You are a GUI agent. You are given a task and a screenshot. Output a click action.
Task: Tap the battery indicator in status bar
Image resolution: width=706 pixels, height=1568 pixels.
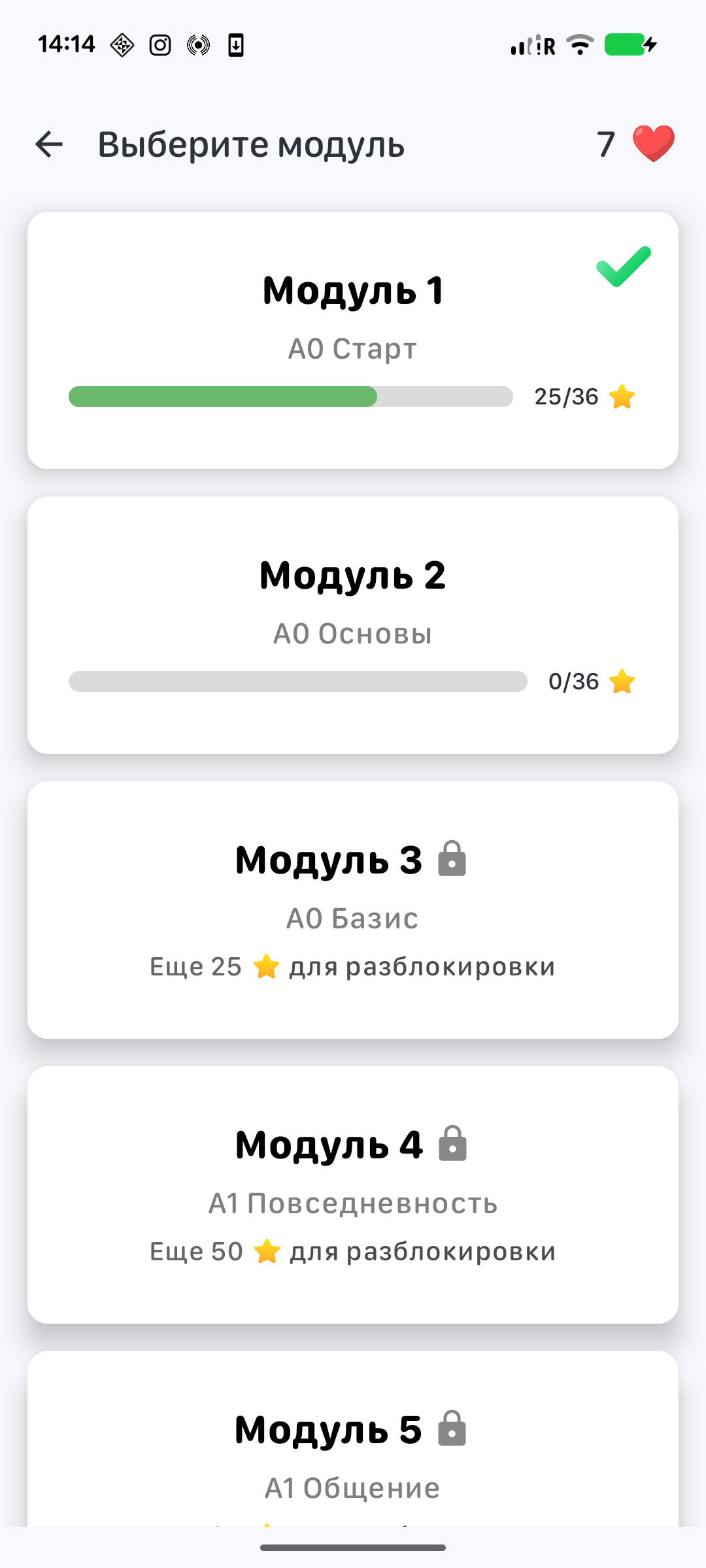click(x=626, y=44)
